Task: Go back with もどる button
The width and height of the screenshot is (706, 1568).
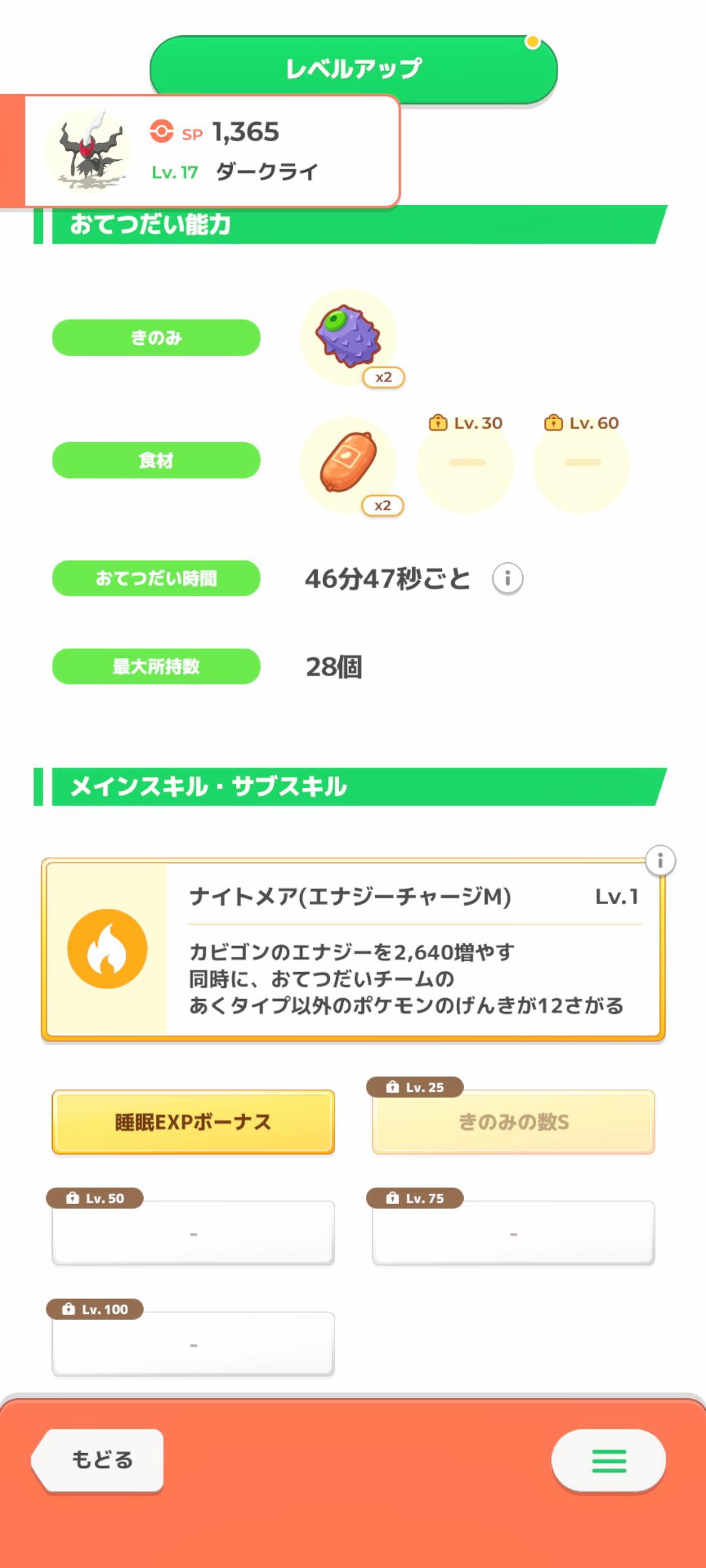Action: [99, 1460]
